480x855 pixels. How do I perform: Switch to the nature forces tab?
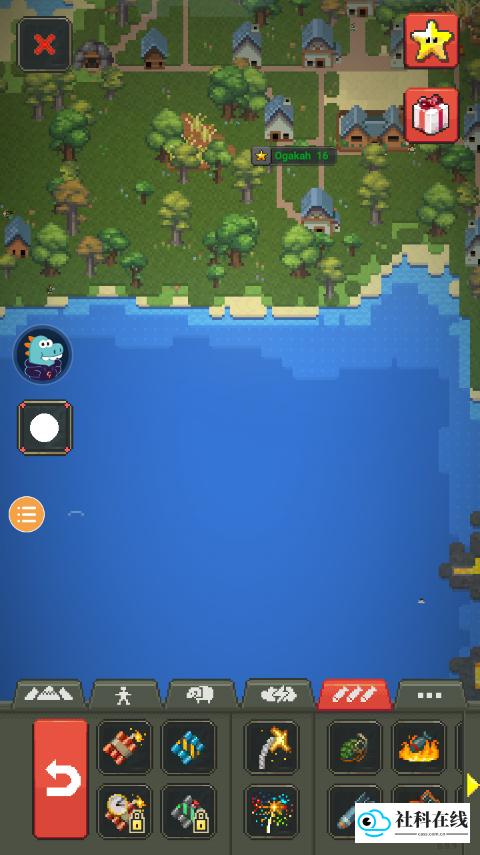(278, 695)
